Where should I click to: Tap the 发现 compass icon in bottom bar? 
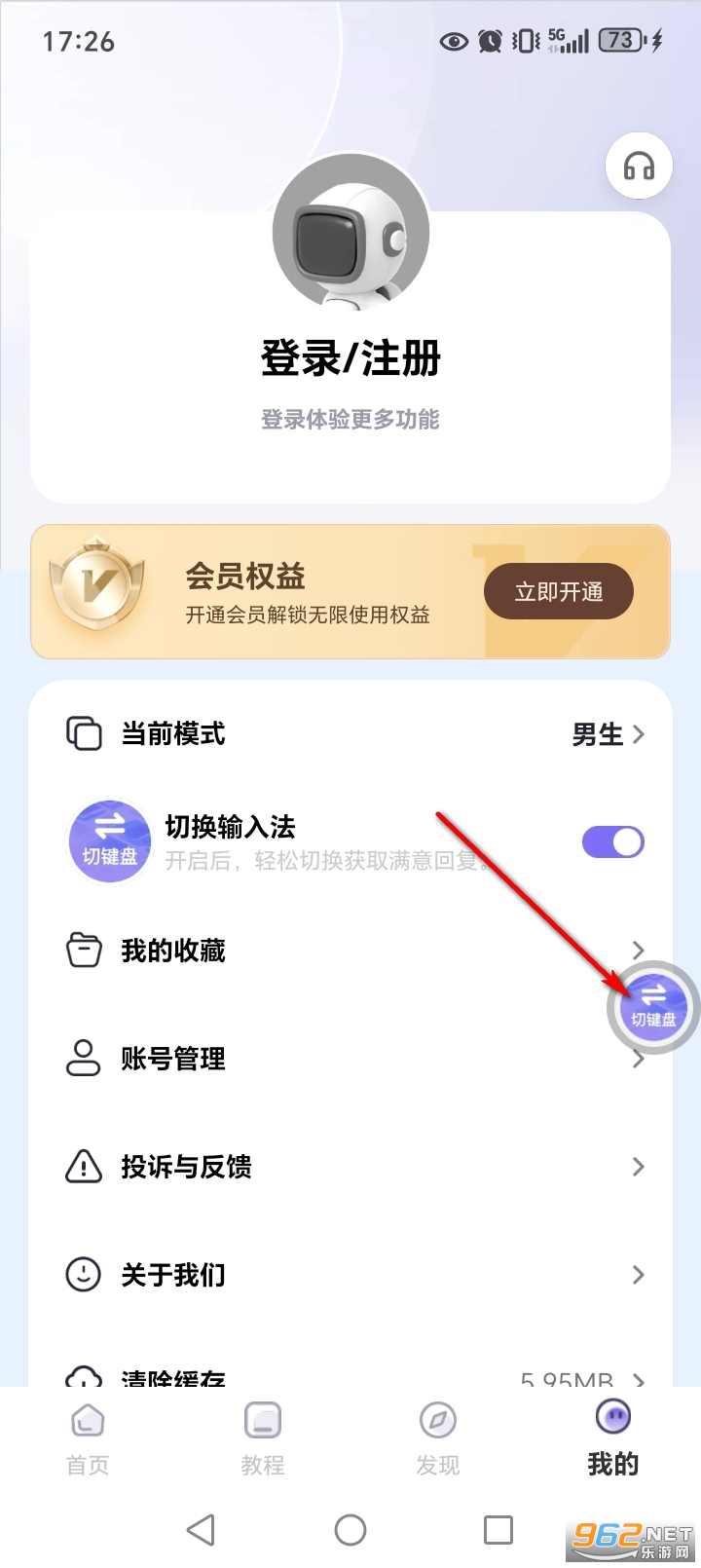point(437,1421)
